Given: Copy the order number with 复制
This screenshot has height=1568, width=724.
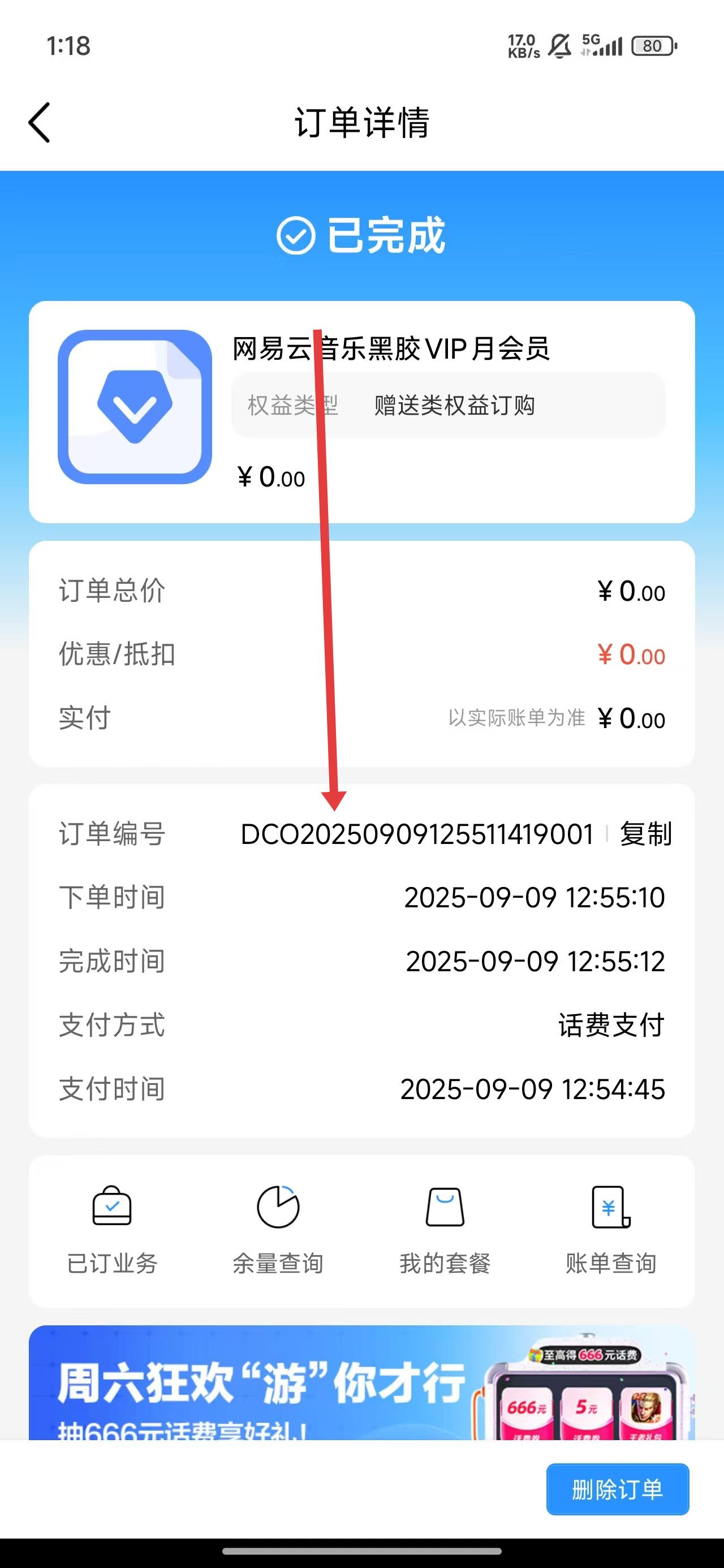Looking at the screenshot, I should tap(645, 834).
